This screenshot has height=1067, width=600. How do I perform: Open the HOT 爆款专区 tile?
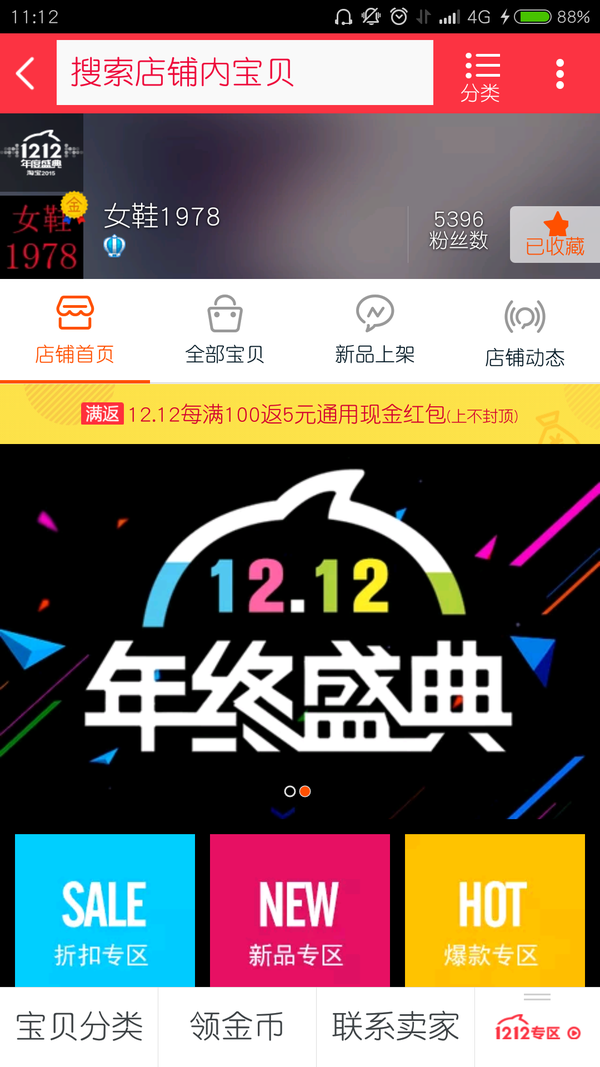pyautogui.click(x=495, y=910)
